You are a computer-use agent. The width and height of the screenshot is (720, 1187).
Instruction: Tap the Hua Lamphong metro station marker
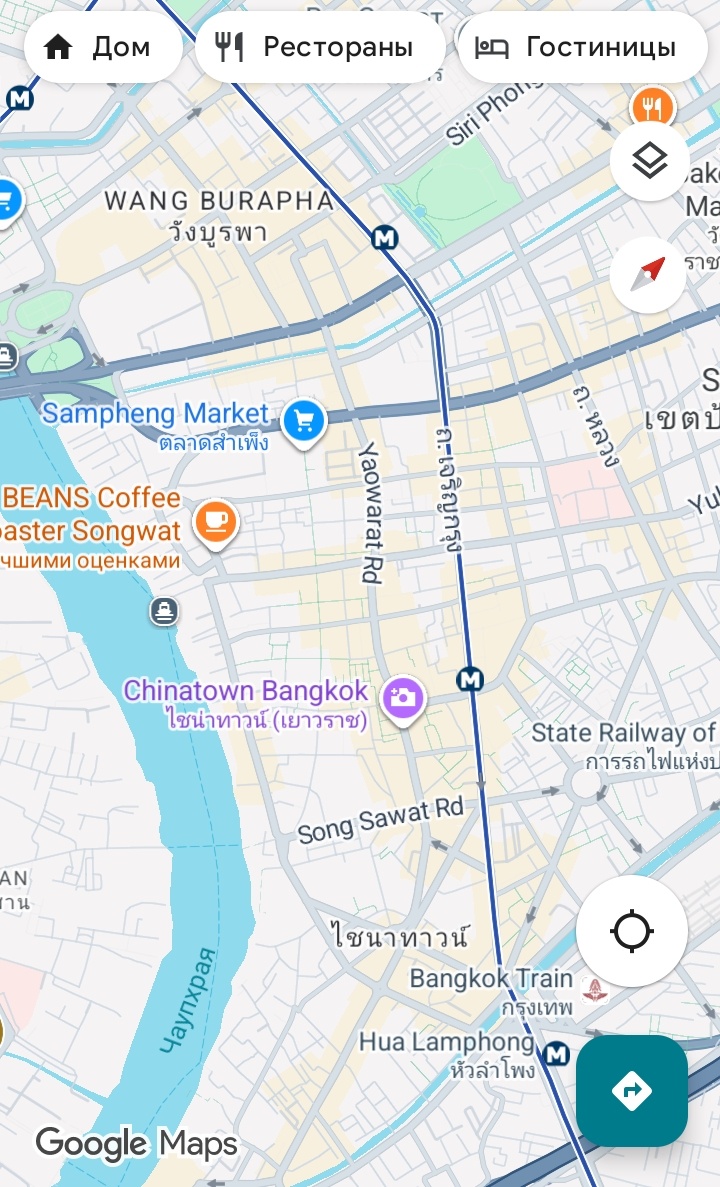(556, 1054)
